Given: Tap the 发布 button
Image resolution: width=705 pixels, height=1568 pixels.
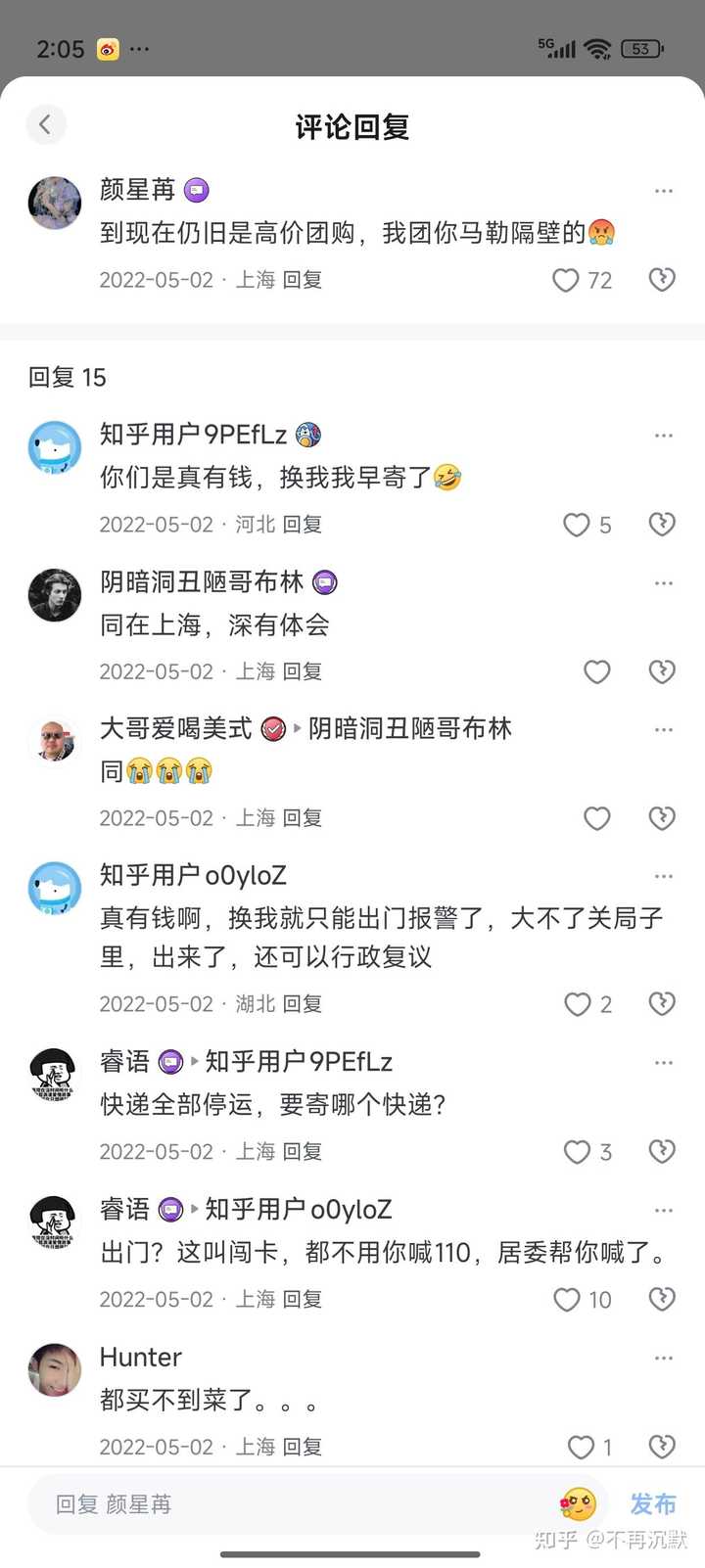Looking at the screenshot, I should click(653, 1503).
